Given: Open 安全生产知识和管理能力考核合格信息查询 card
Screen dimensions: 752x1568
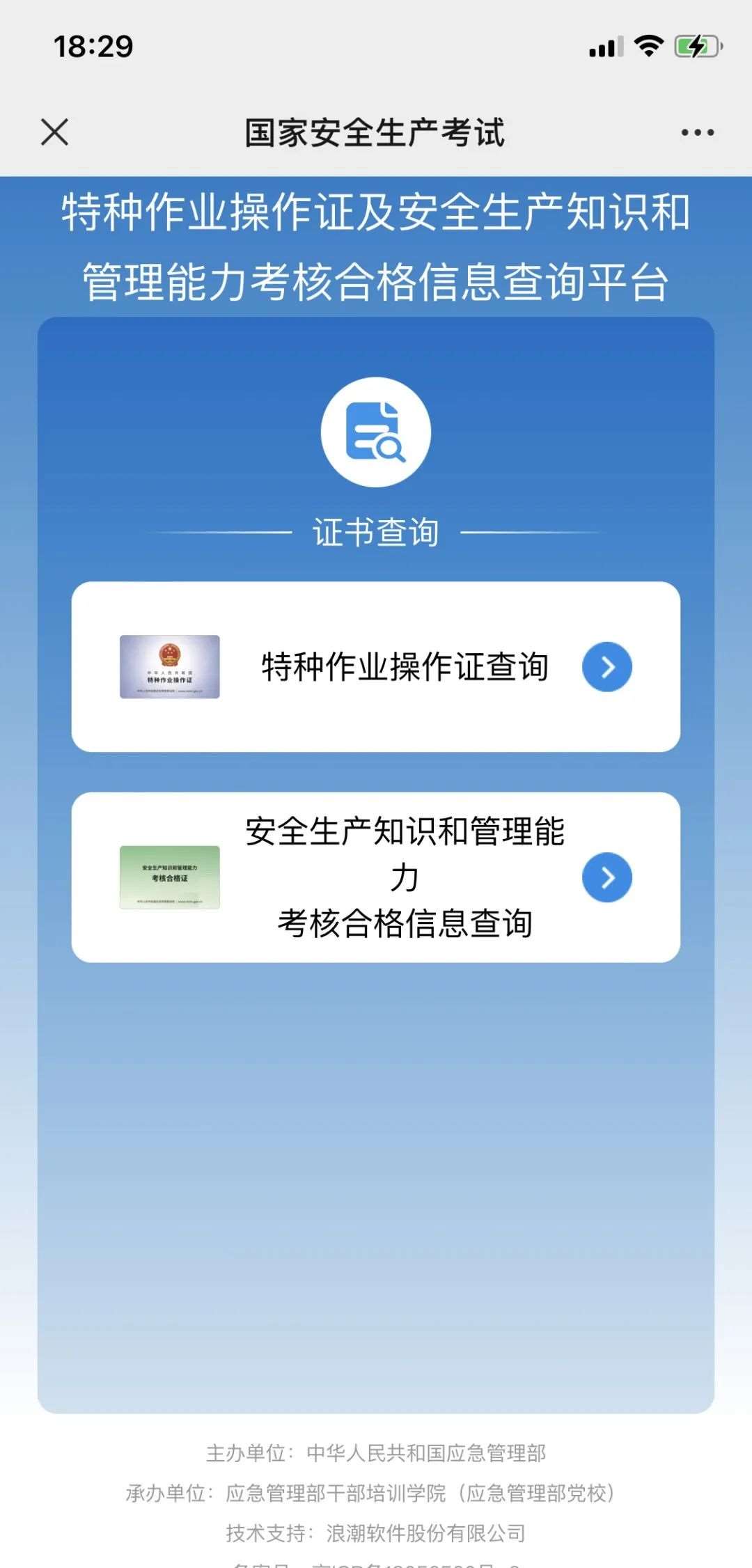Looking at the screenshot, I should (x=376, y=877).
